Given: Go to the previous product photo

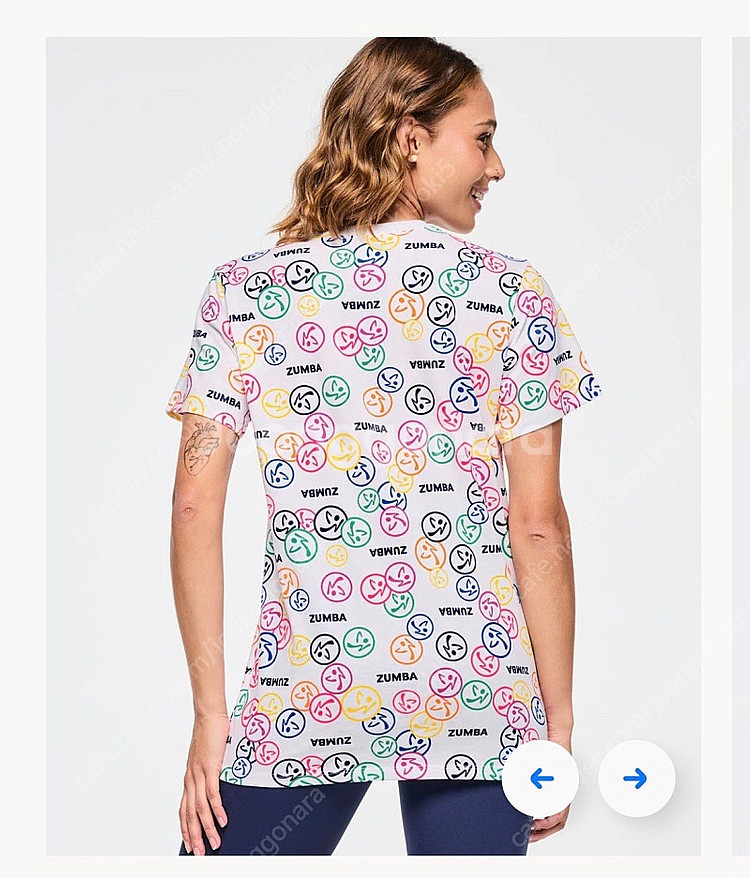Looking at the screenshot, I should click(540, 779).
